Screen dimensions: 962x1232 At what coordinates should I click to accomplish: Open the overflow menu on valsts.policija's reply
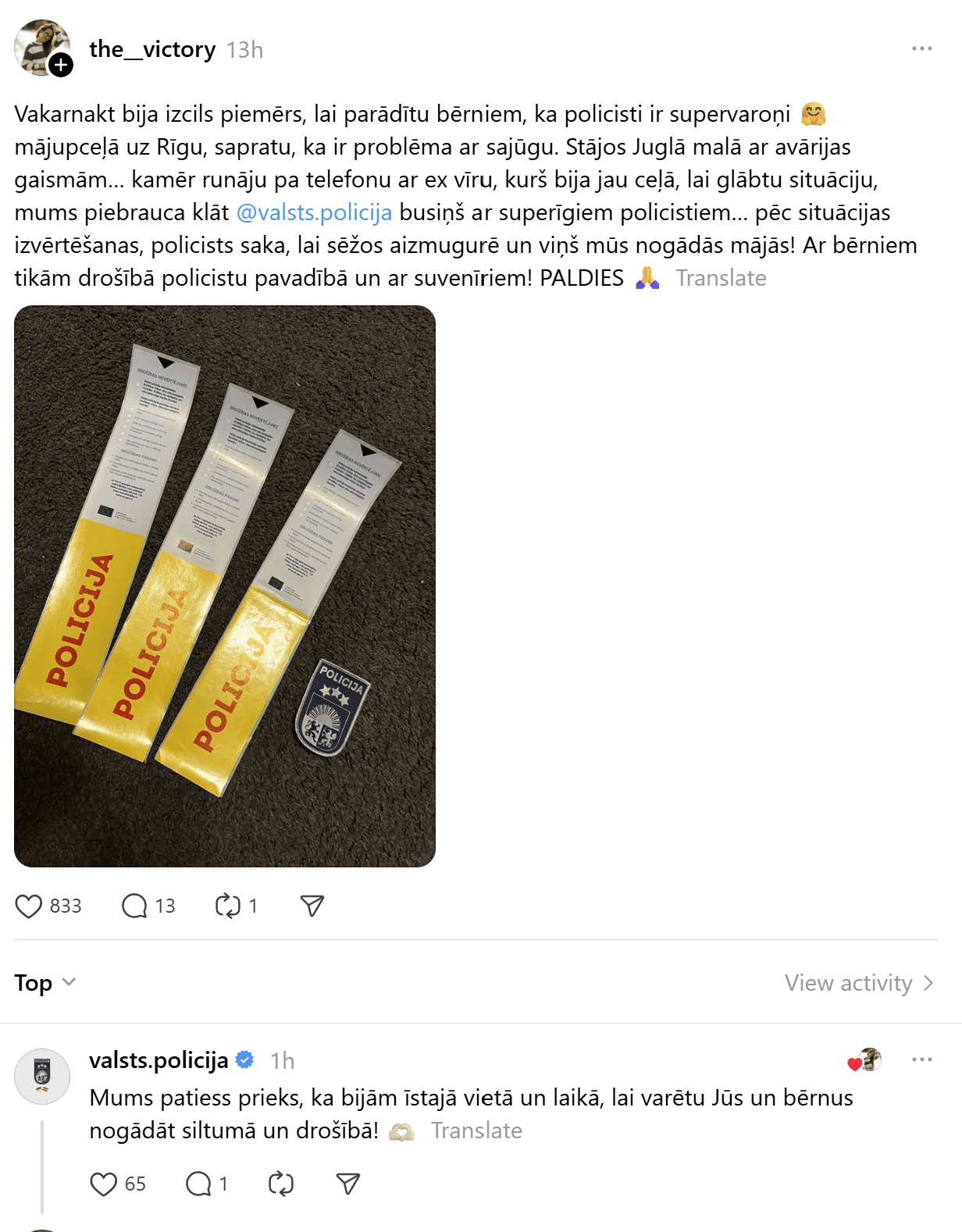[x=921, y=1059]
